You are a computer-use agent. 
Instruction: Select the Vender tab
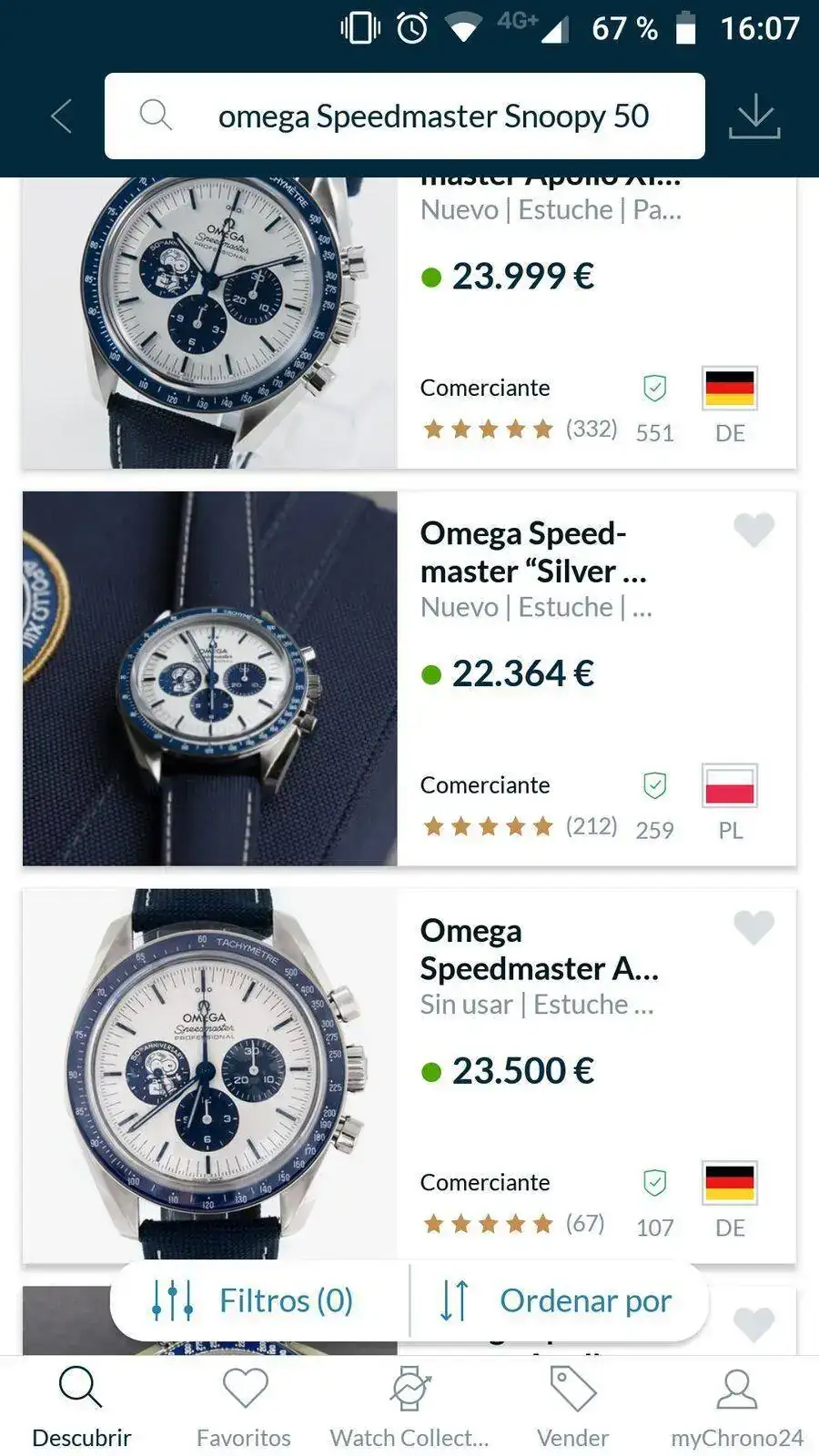572,1408
